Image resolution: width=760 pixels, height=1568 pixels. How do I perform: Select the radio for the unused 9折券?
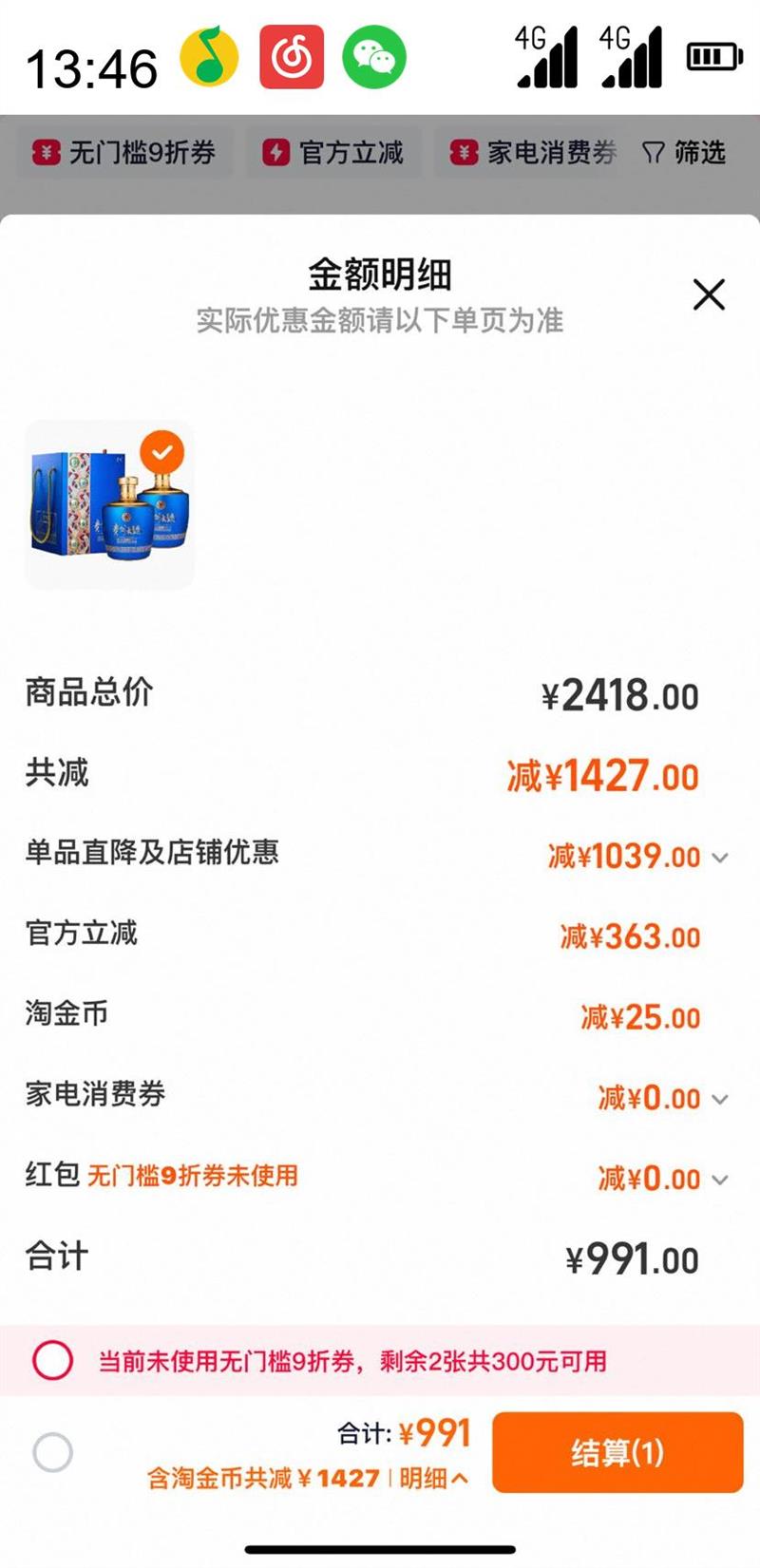pyautogui.click(x=51, y=1361)
